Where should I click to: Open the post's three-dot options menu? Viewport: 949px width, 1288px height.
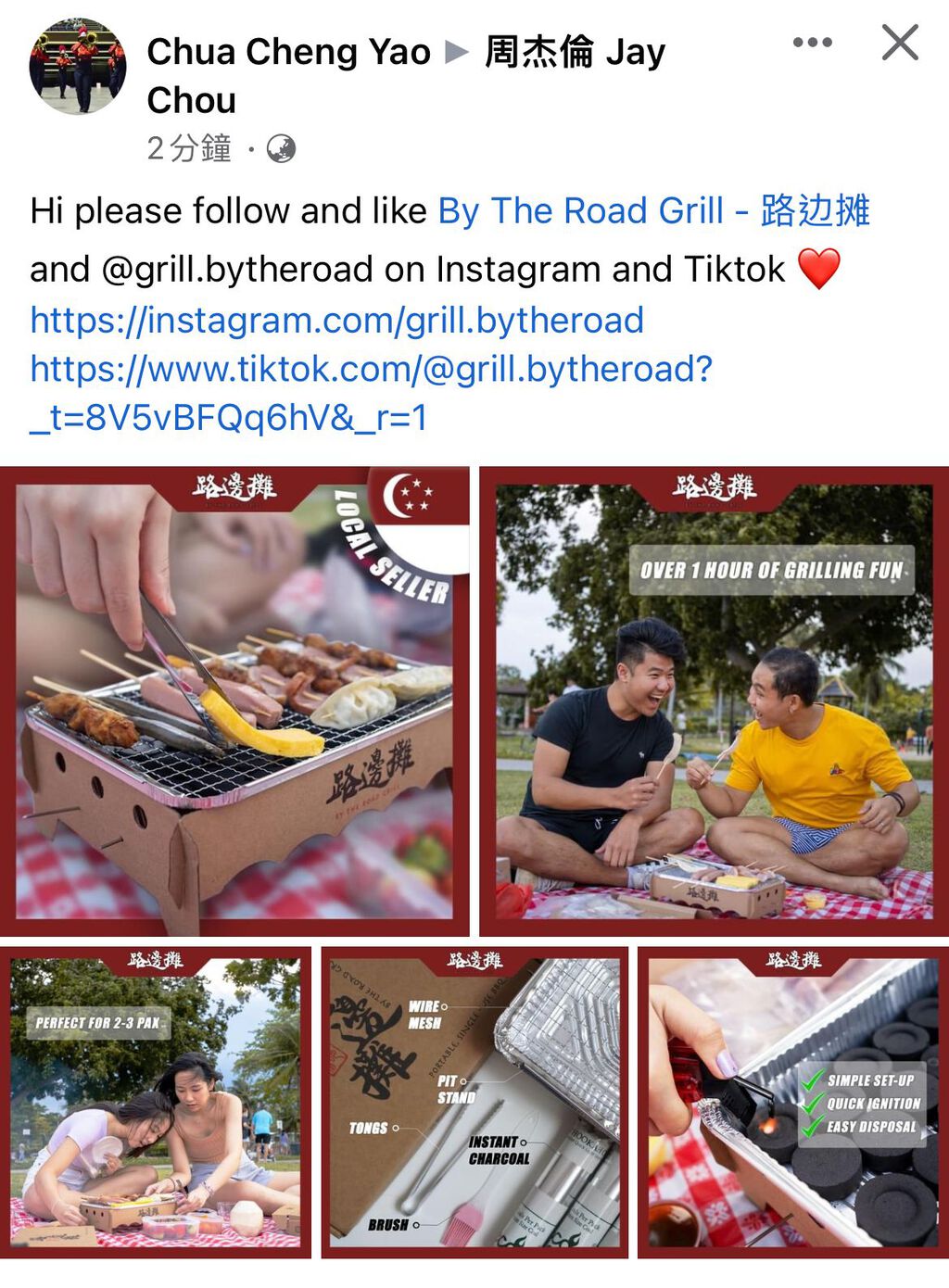pos(812,43)
